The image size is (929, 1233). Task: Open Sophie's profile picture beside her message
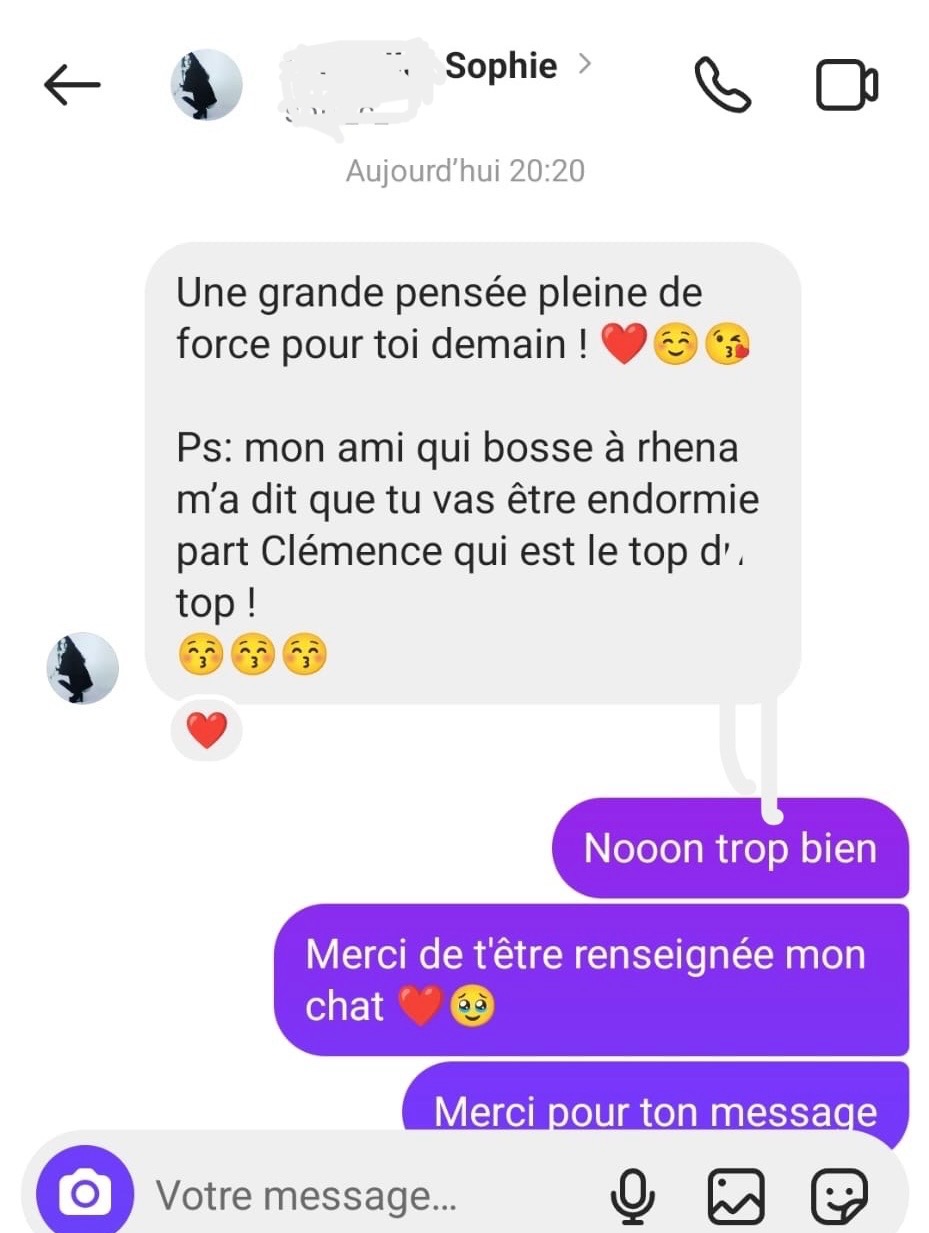[83, 668]
